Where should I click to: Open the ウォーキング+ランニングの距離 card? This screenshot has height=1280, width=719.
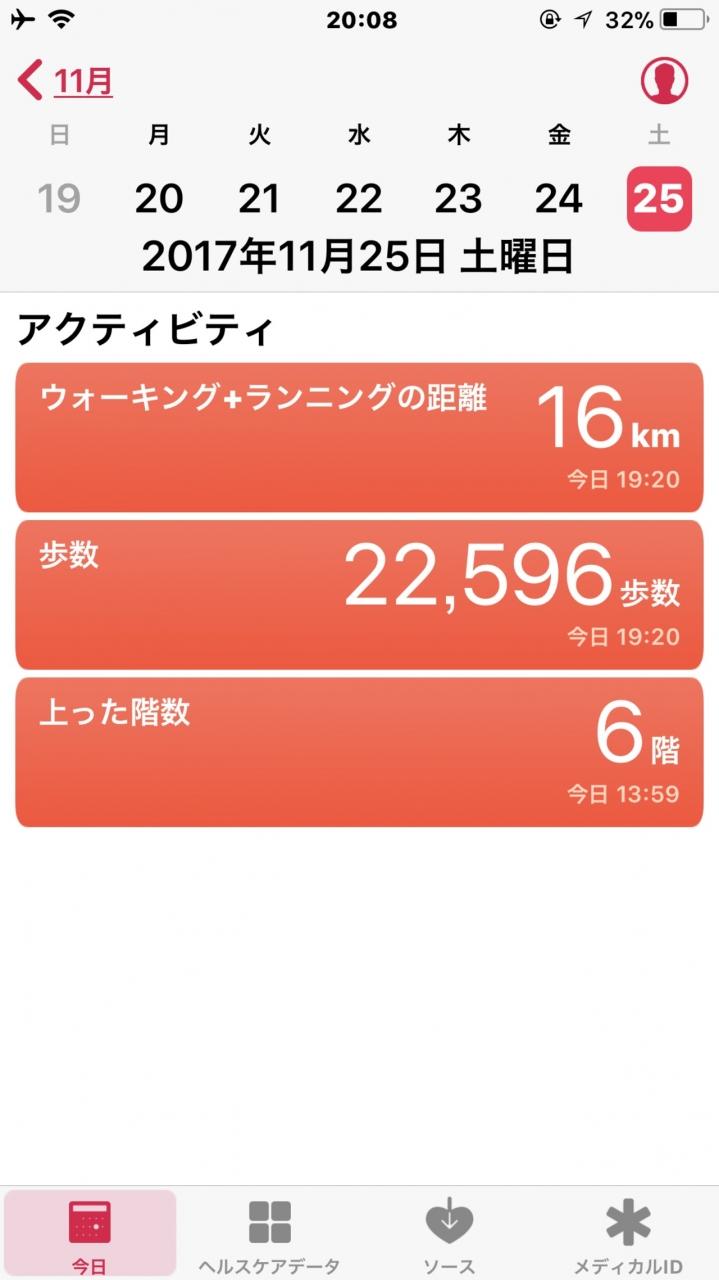coord(359,437)
